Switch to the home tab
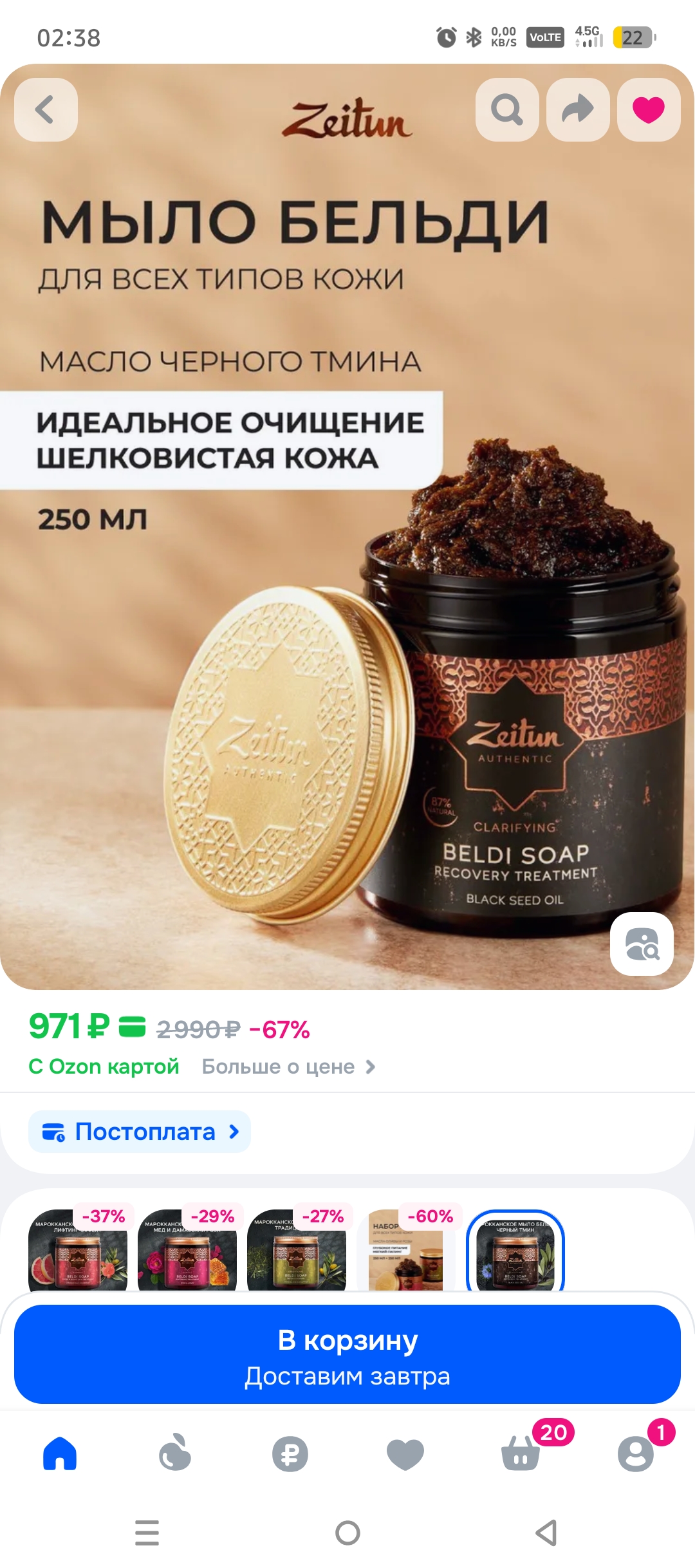 (x=60, y=1453)
